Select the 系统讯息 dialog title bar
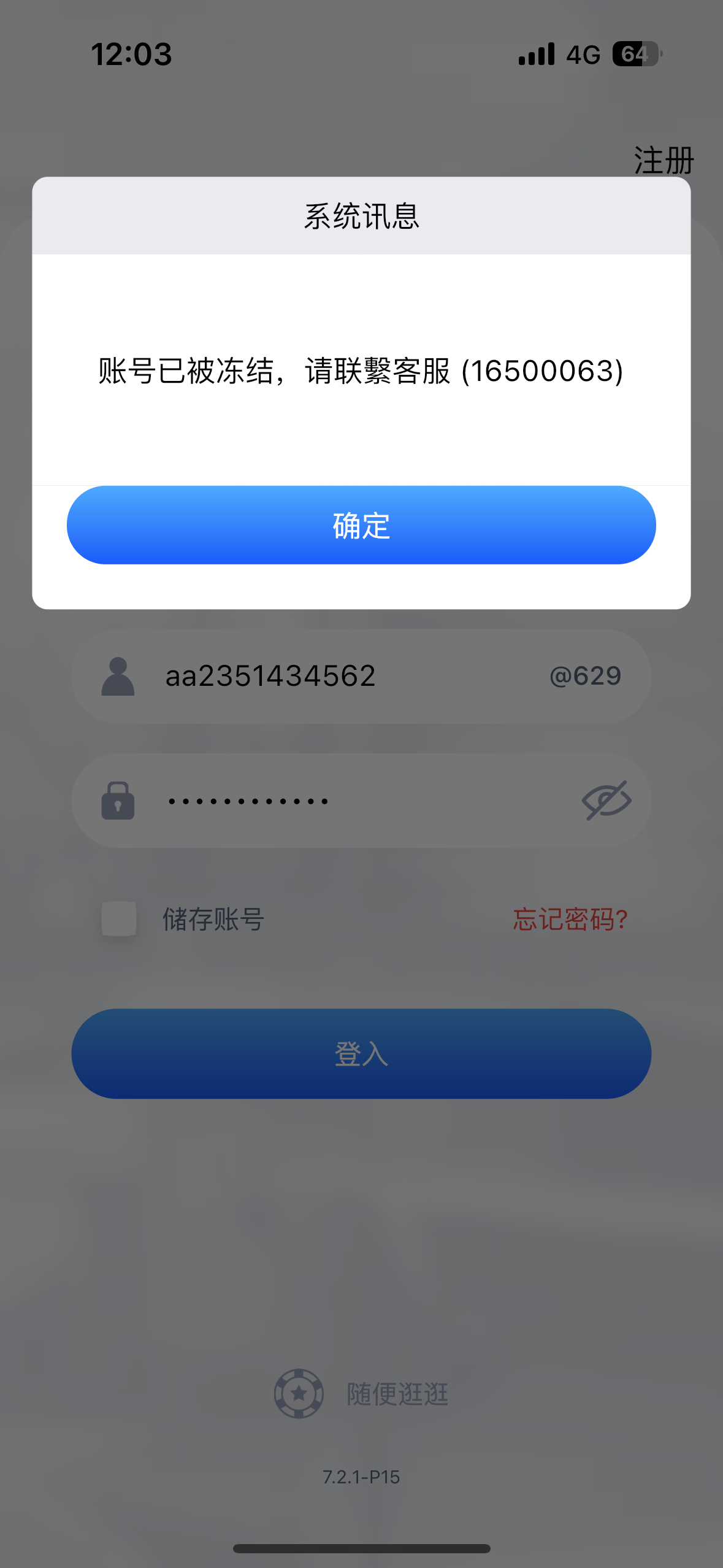 pos(361,215)
